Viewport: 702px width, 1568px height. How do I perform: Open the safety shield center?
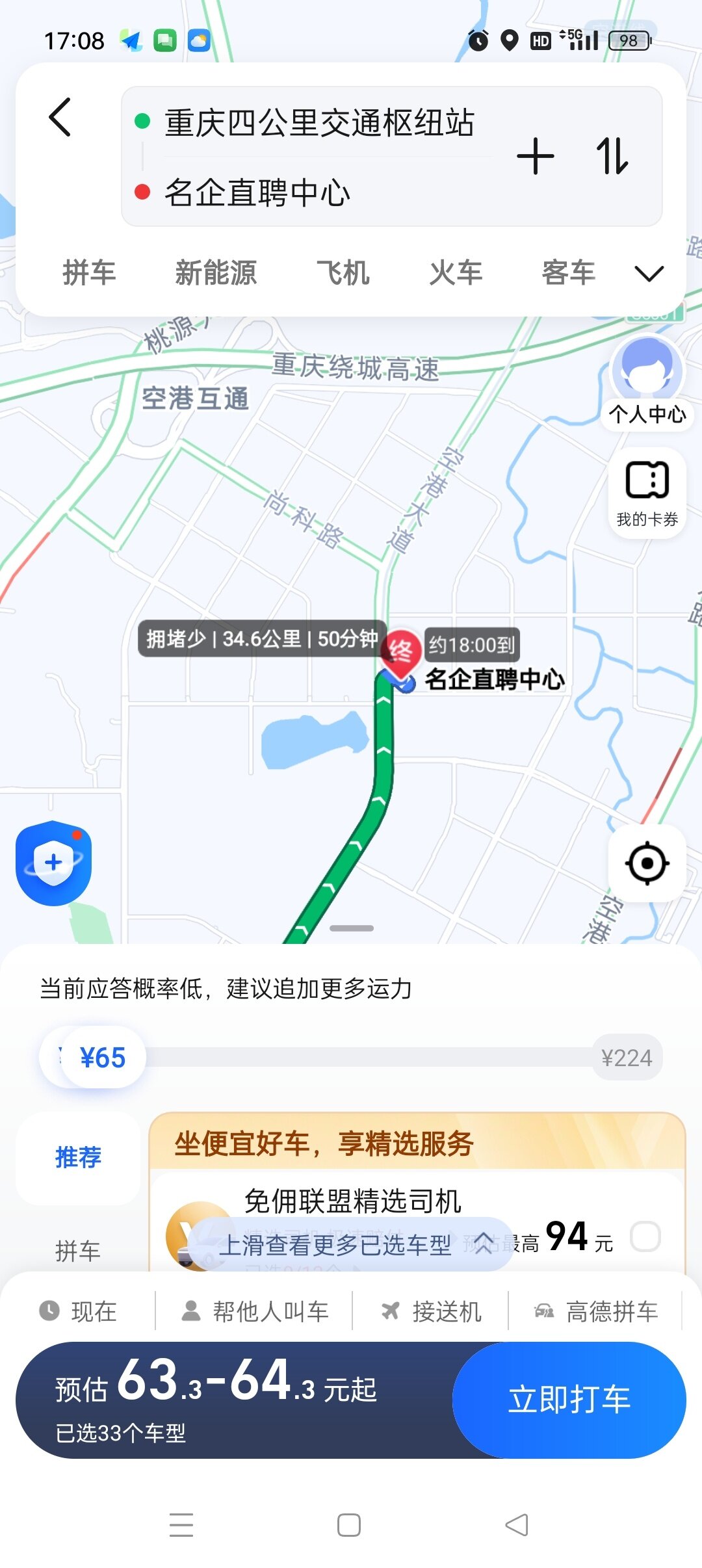click(x=54, y=863)
